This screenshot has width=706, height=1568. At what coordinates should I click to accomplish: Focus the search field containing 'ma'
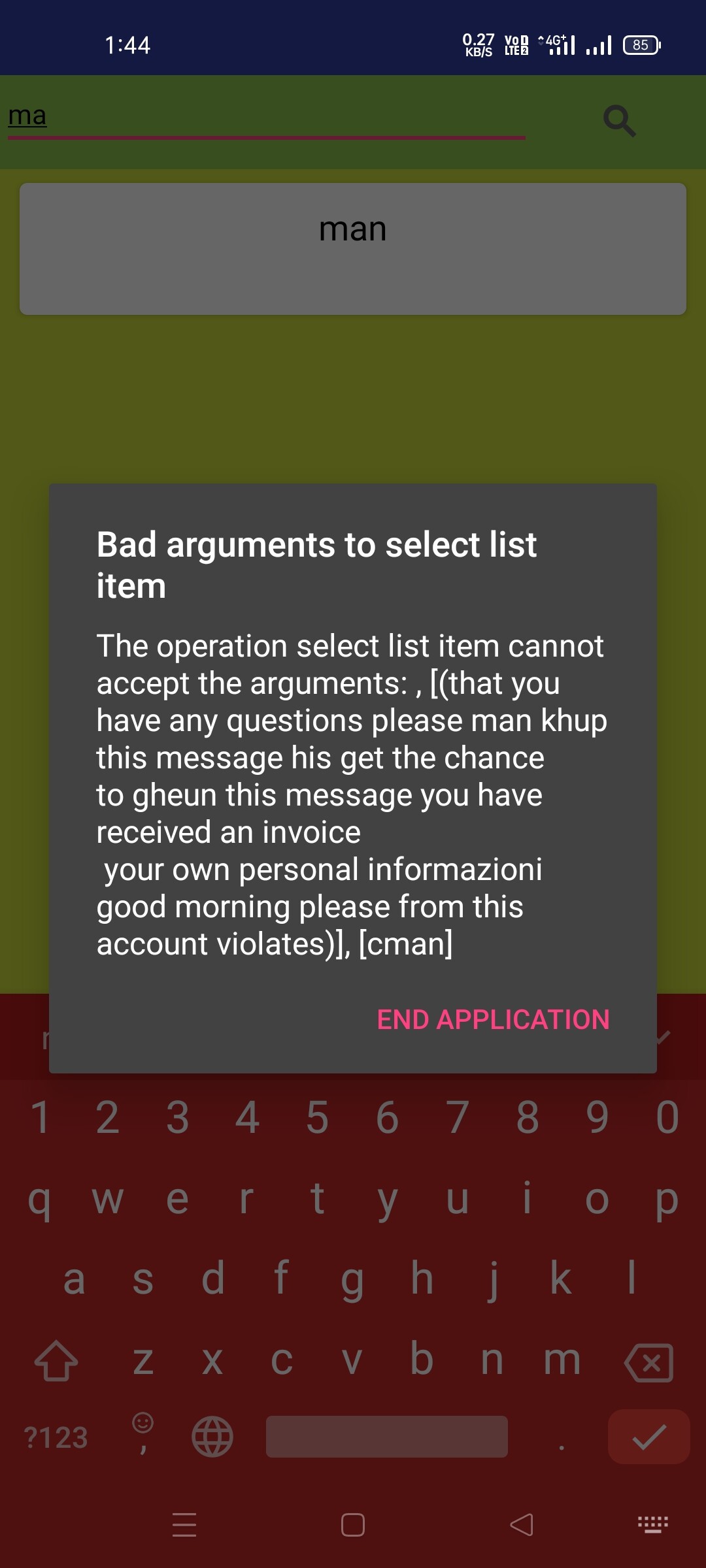[266, 118]
